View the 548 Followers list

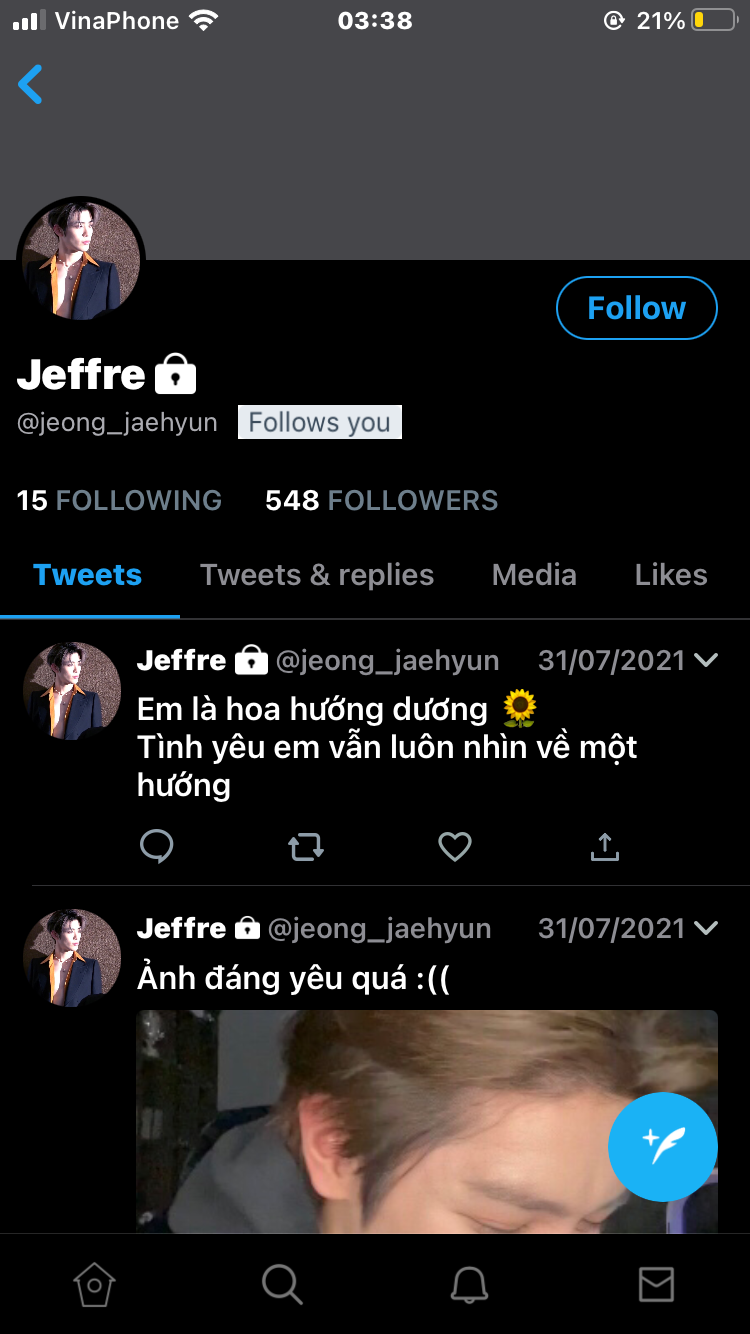[x=381, y=500]
